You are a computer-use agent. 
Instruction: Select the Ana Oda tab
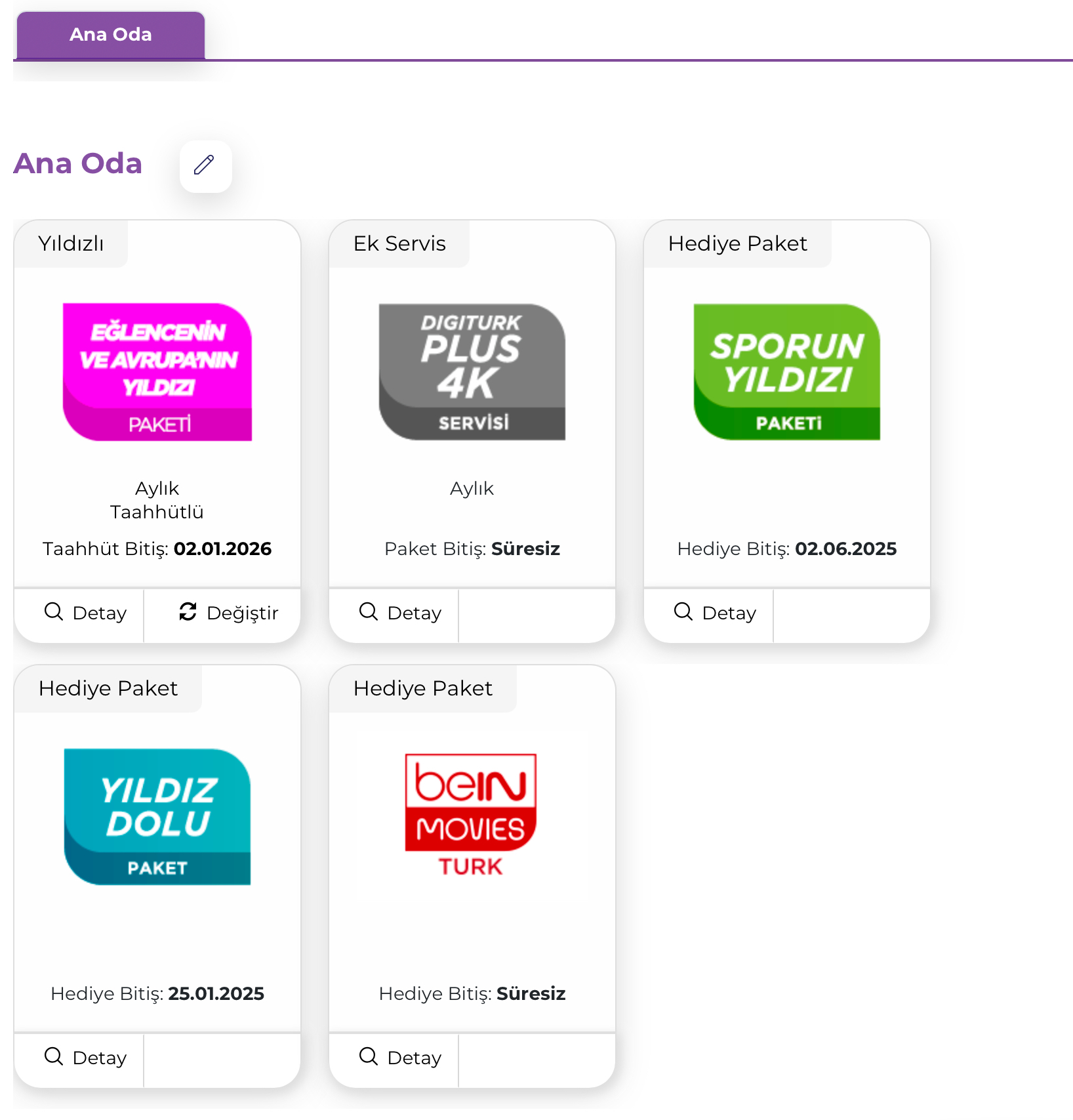coord(110,35)
